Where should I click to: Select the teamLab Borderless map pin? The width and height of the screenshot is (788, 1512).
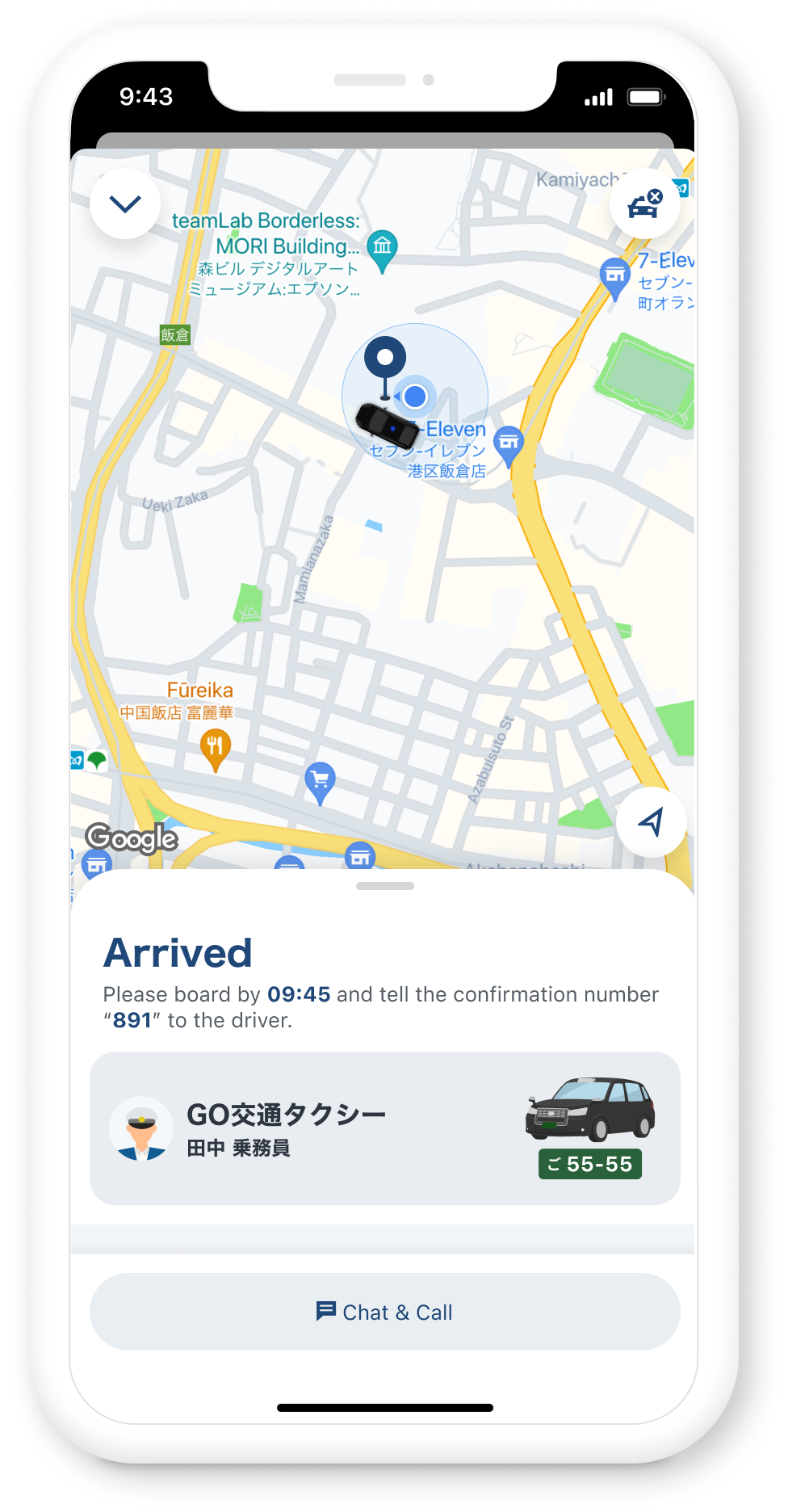(382, 251)
